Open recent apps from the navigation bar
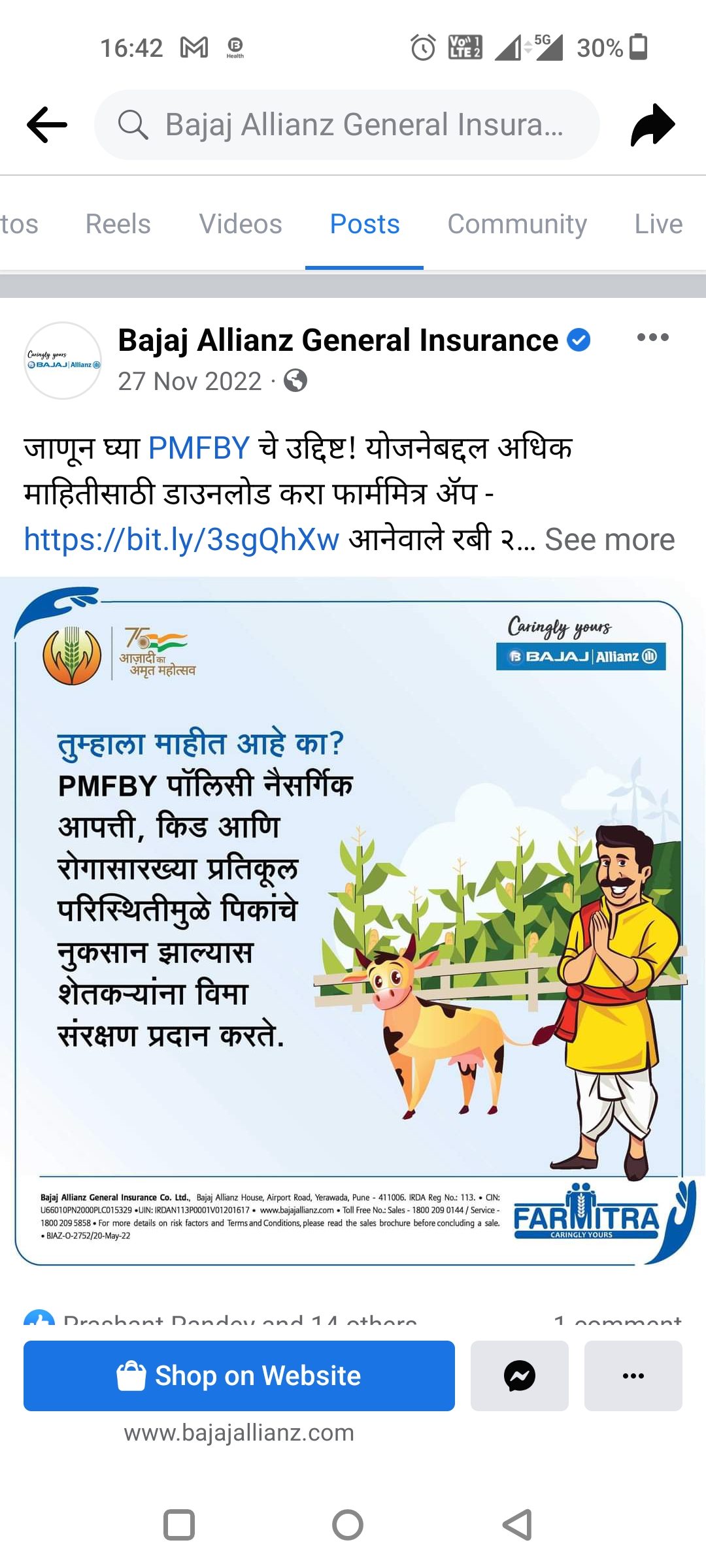This screenshot has width=706, height=1568. (179, 1526)
